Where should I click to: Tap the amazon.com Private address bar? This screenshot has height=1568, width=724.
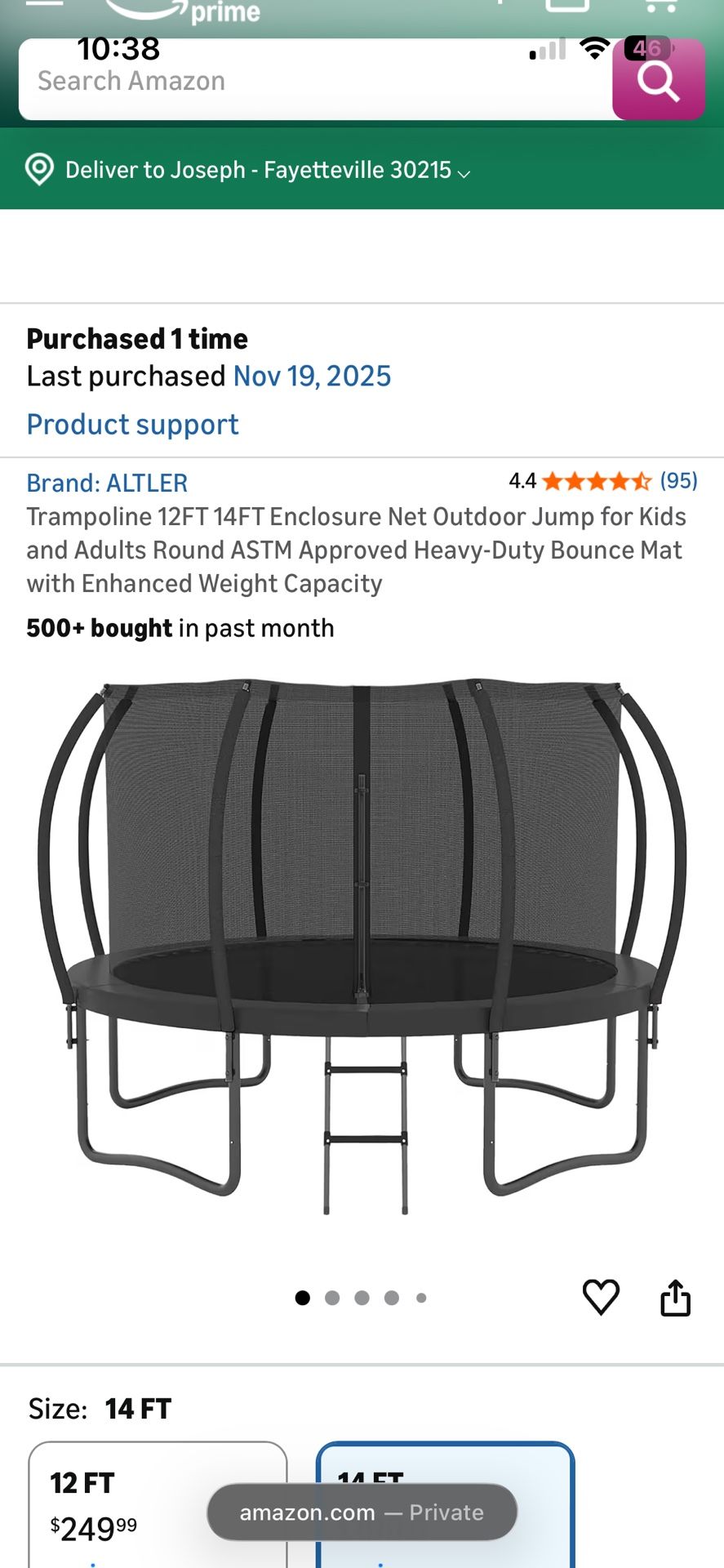tap(362, 1512)
